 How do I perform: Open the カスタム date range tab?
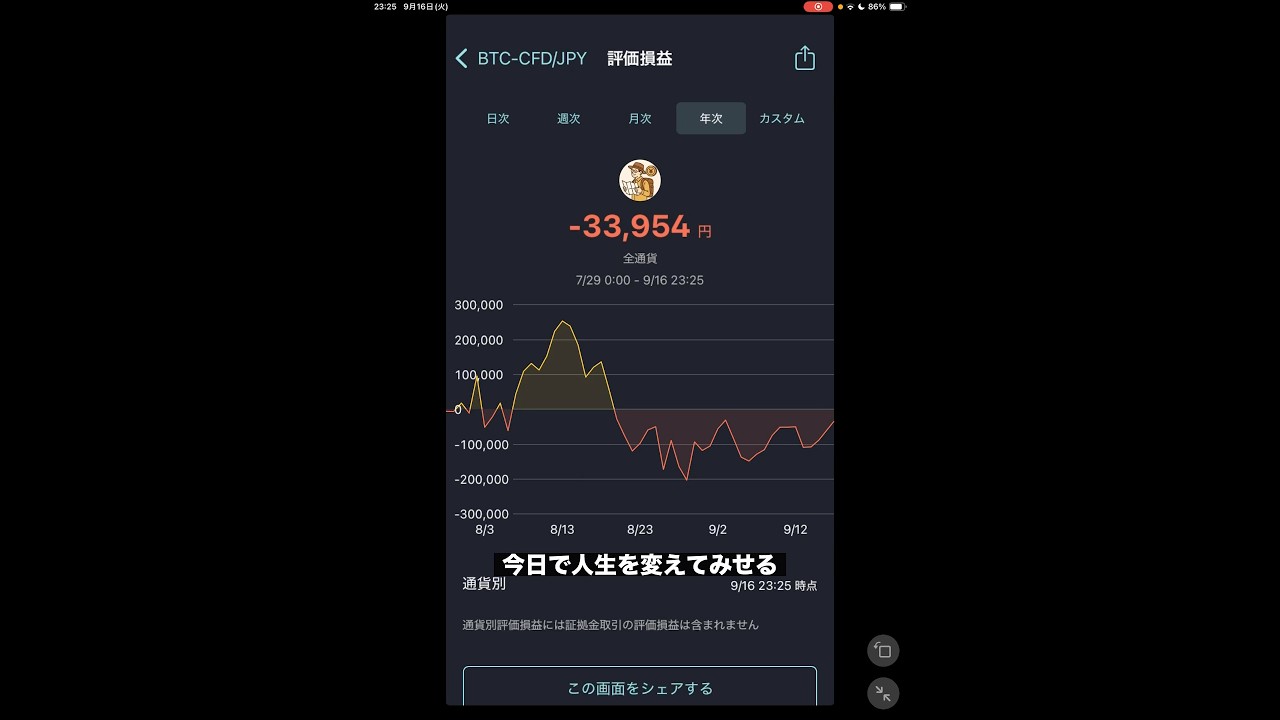pos(782,118)
